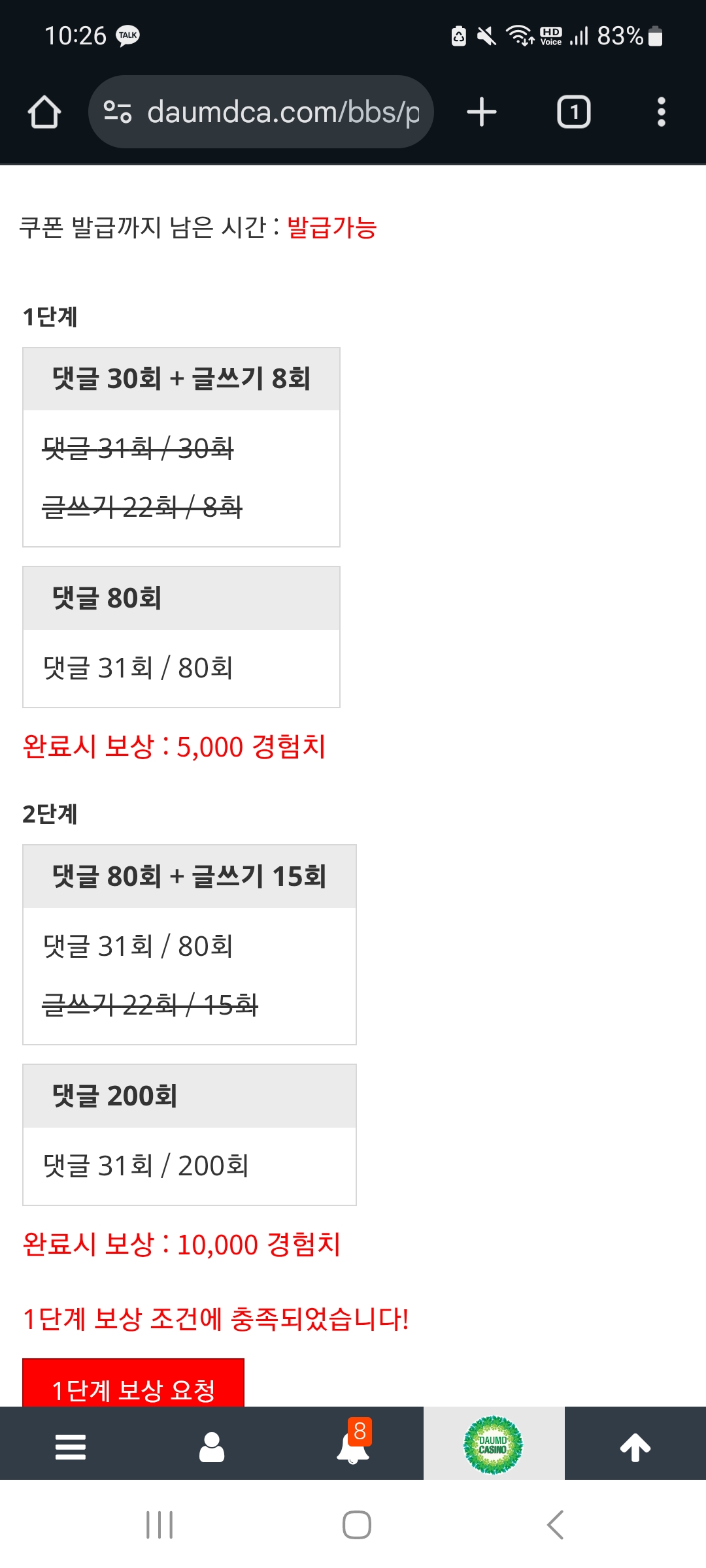706x1568 pixels.
Task: Tap the Daumd Casino logo button
Action: (x=494, y=1444)
